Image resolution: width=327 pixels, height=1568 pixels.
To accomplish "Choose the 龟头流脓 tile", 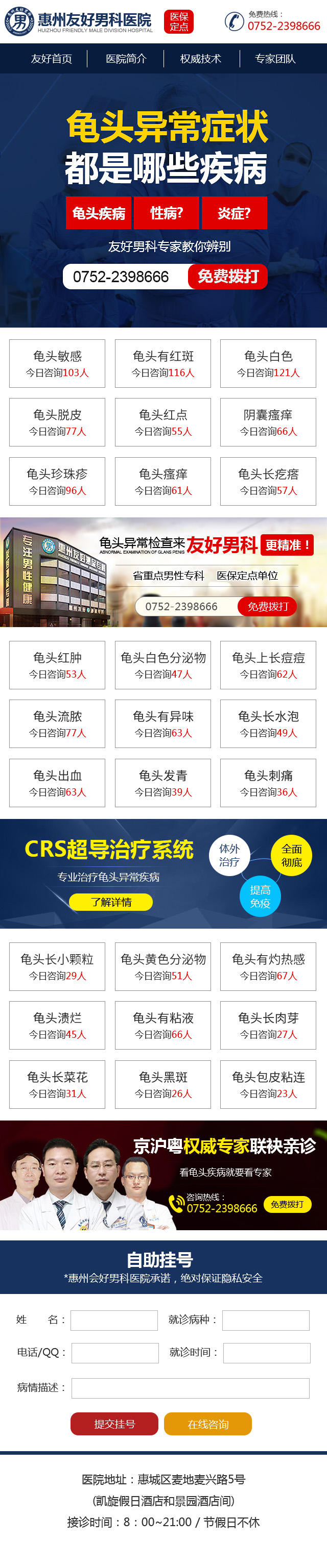I will (57, 724).
